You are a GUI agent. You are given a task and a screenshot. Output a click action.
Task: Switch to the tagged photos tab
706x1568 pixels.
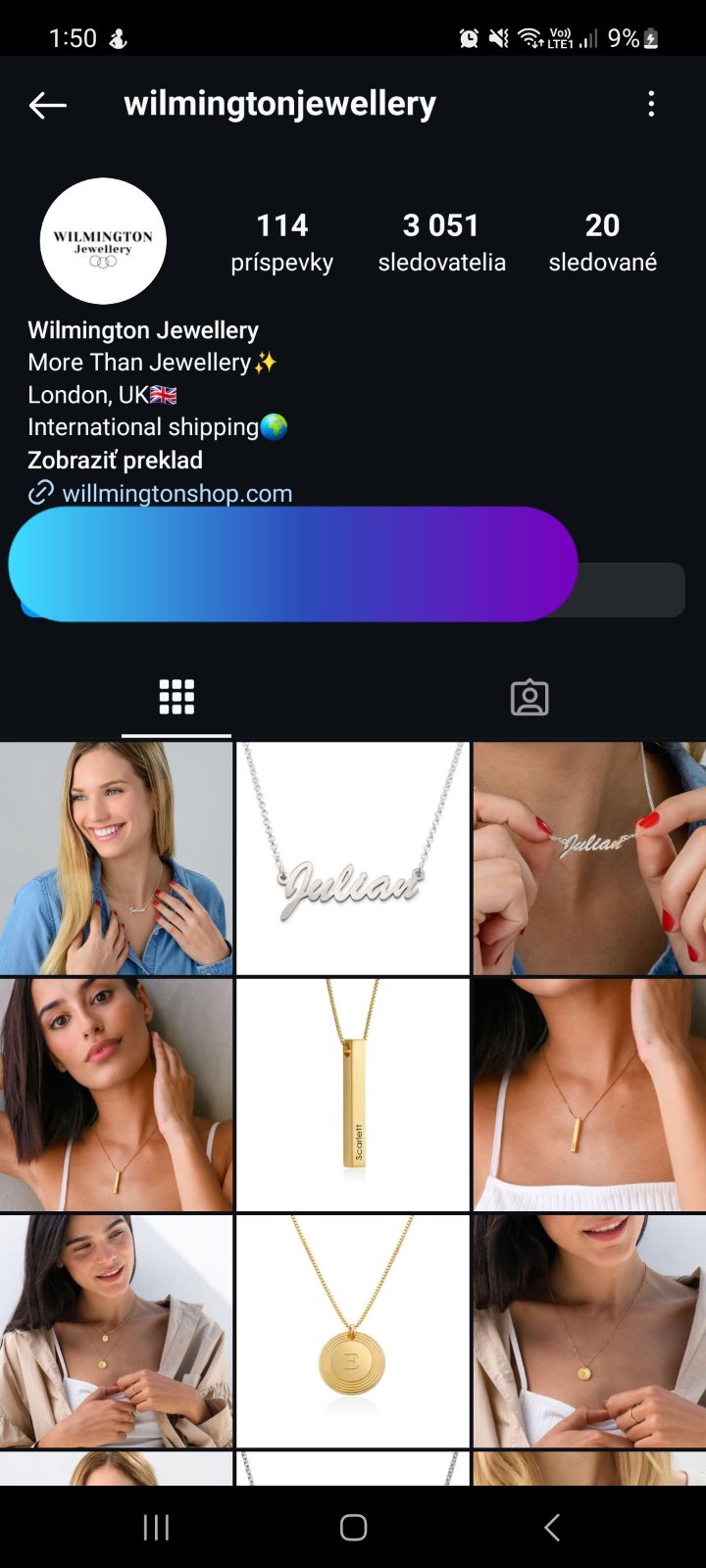[x=529, y=697]
